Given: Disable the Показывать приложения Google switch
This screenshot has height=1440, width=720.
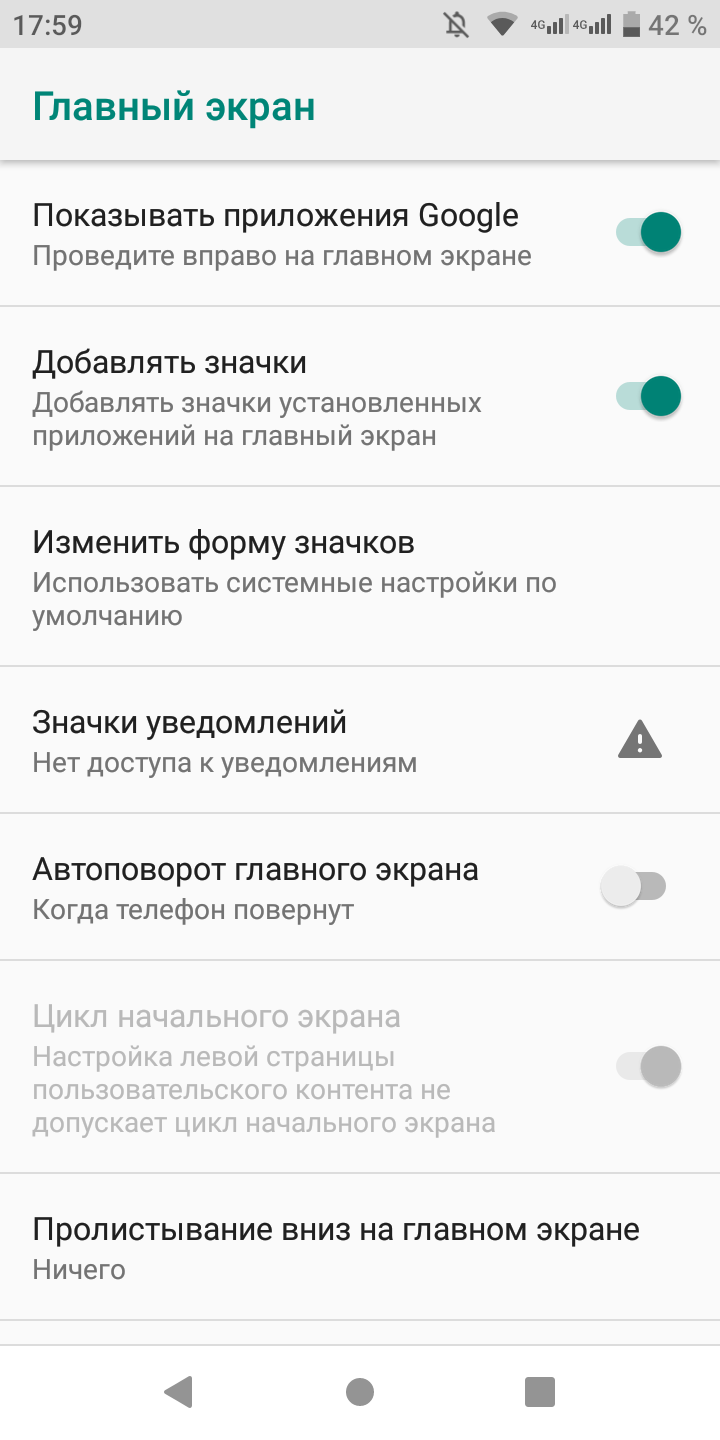Looking at the screenshot, I should (649, 233).
